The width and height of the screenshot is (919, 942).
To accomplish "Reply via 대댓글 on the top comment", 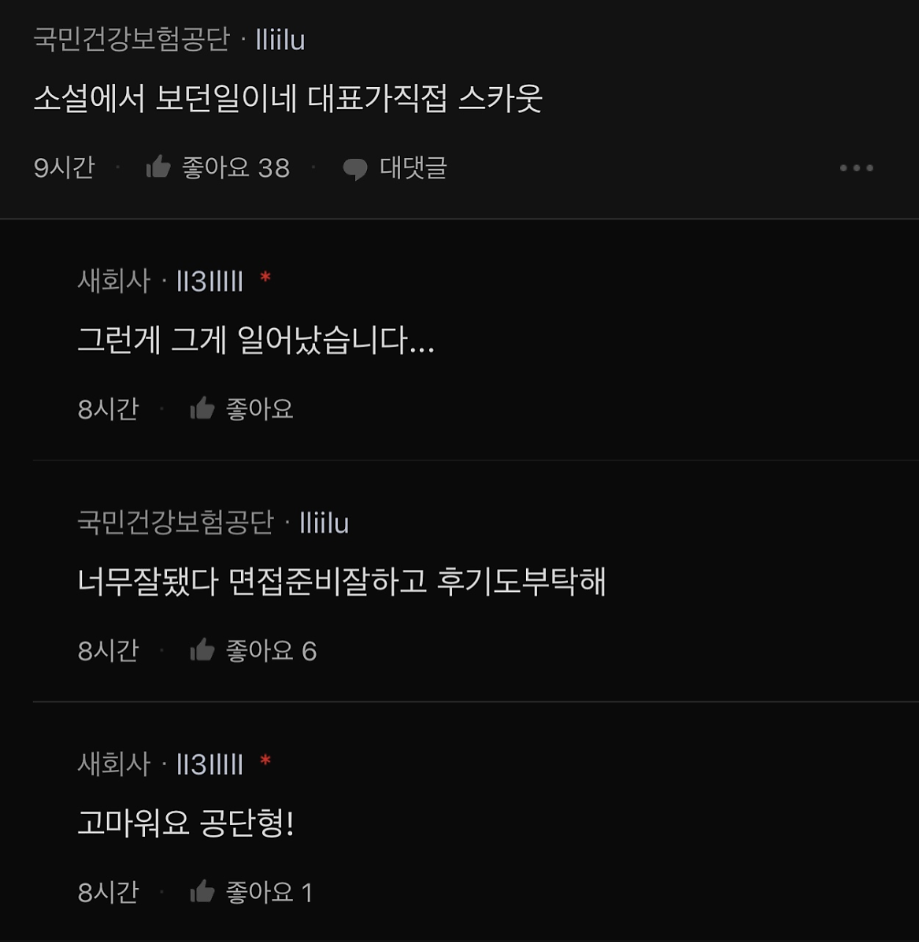I will pyautogui.click(x=395, y=168).
